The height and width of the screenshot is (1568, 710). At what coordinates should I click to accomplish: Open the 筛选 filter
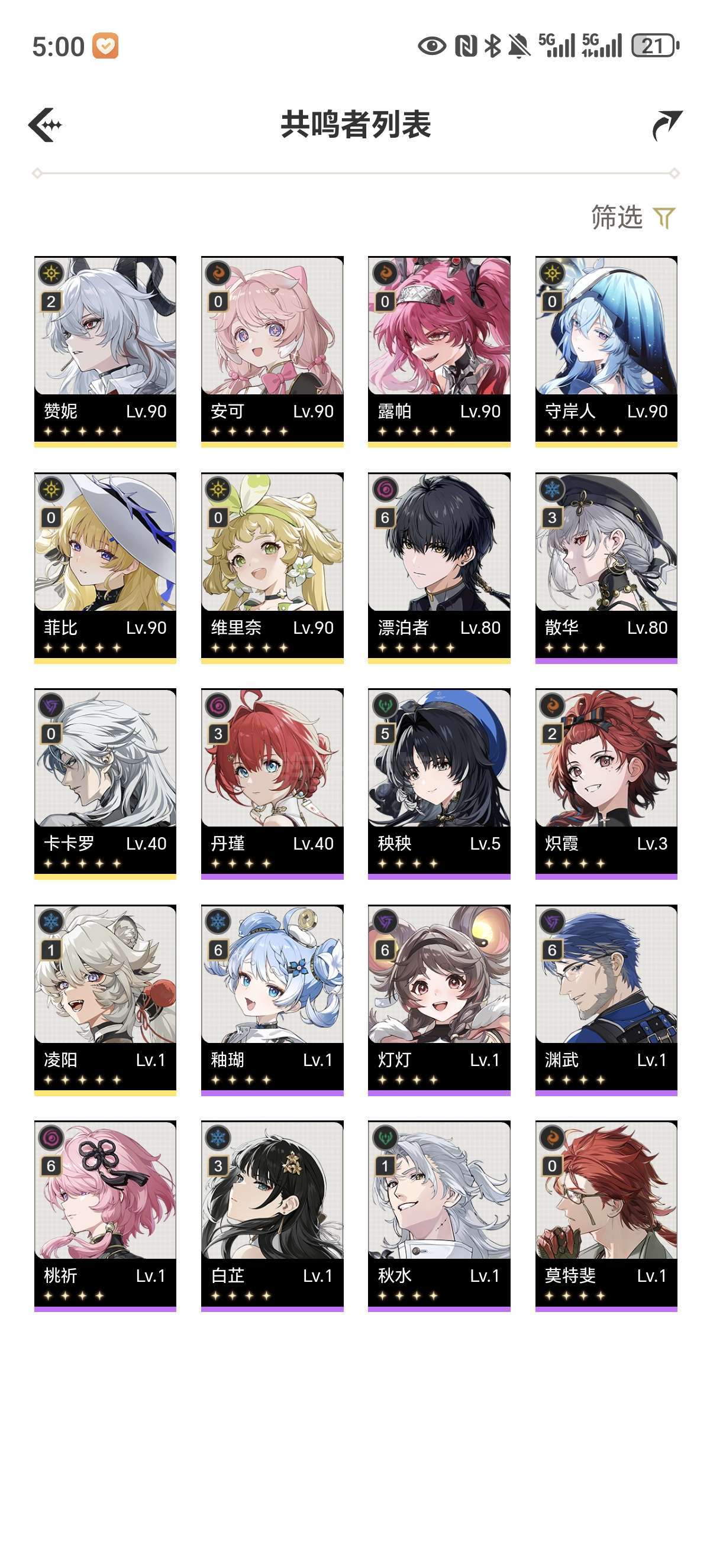633,218
